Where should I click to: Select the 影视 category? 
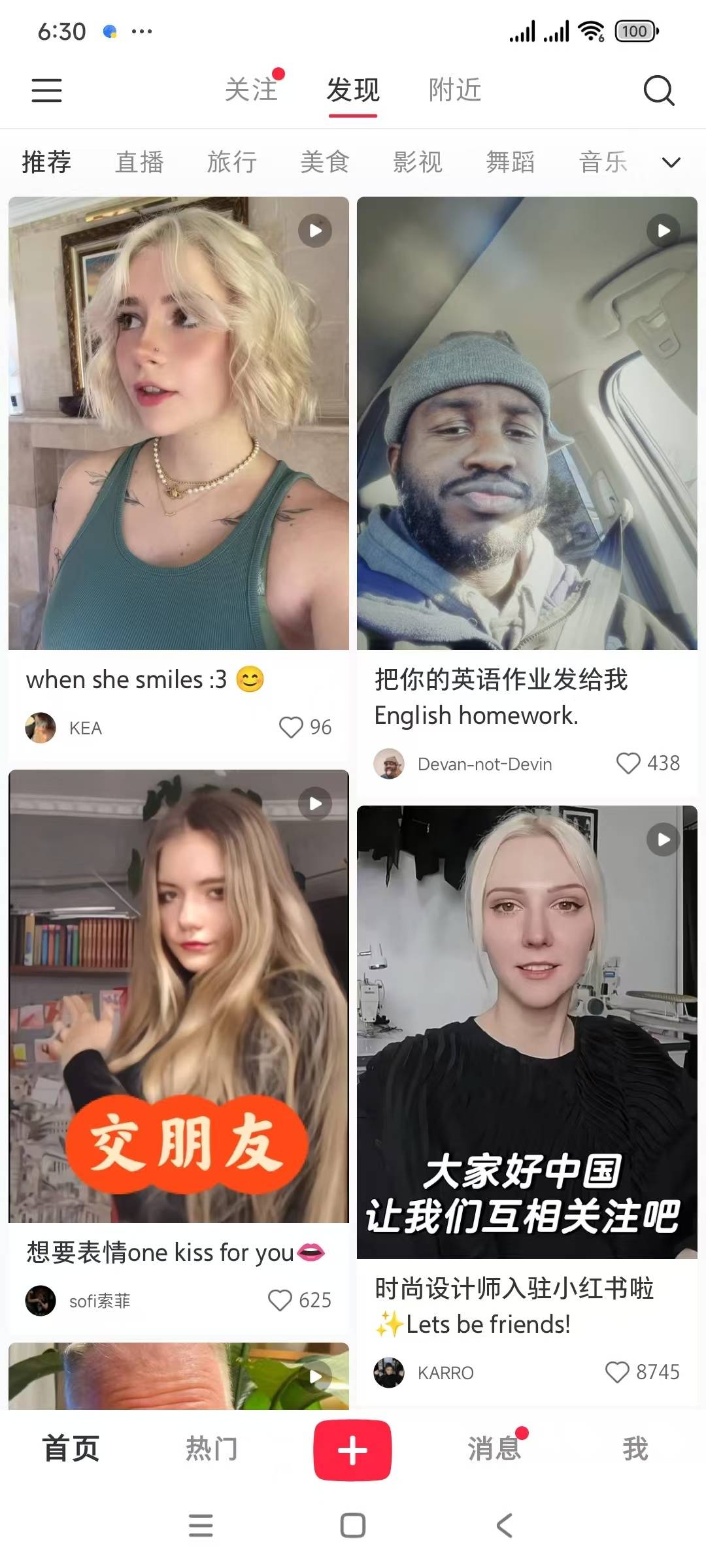click(x=418, y=162)
